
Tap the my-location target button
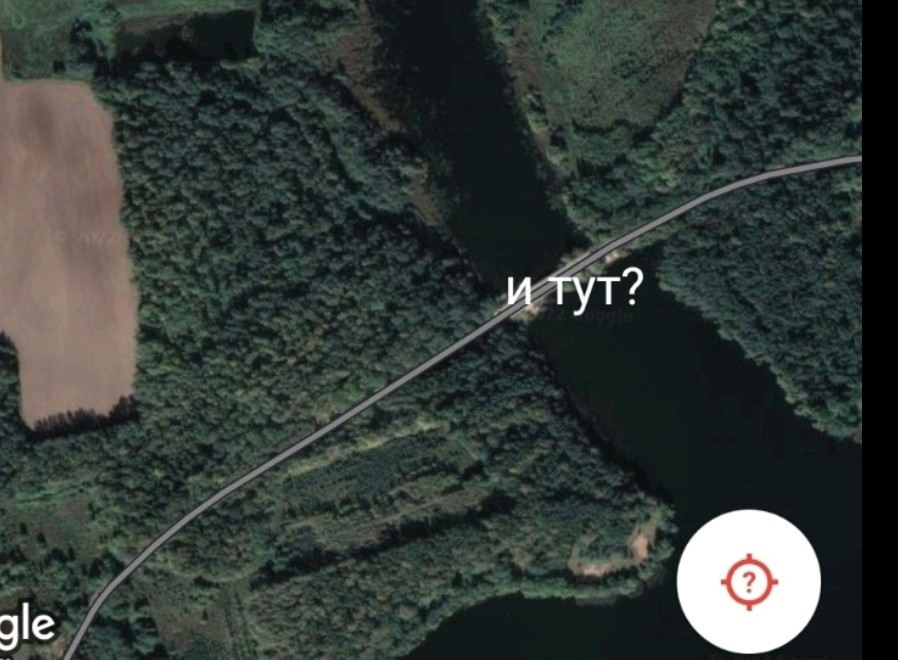click(748, 581)
